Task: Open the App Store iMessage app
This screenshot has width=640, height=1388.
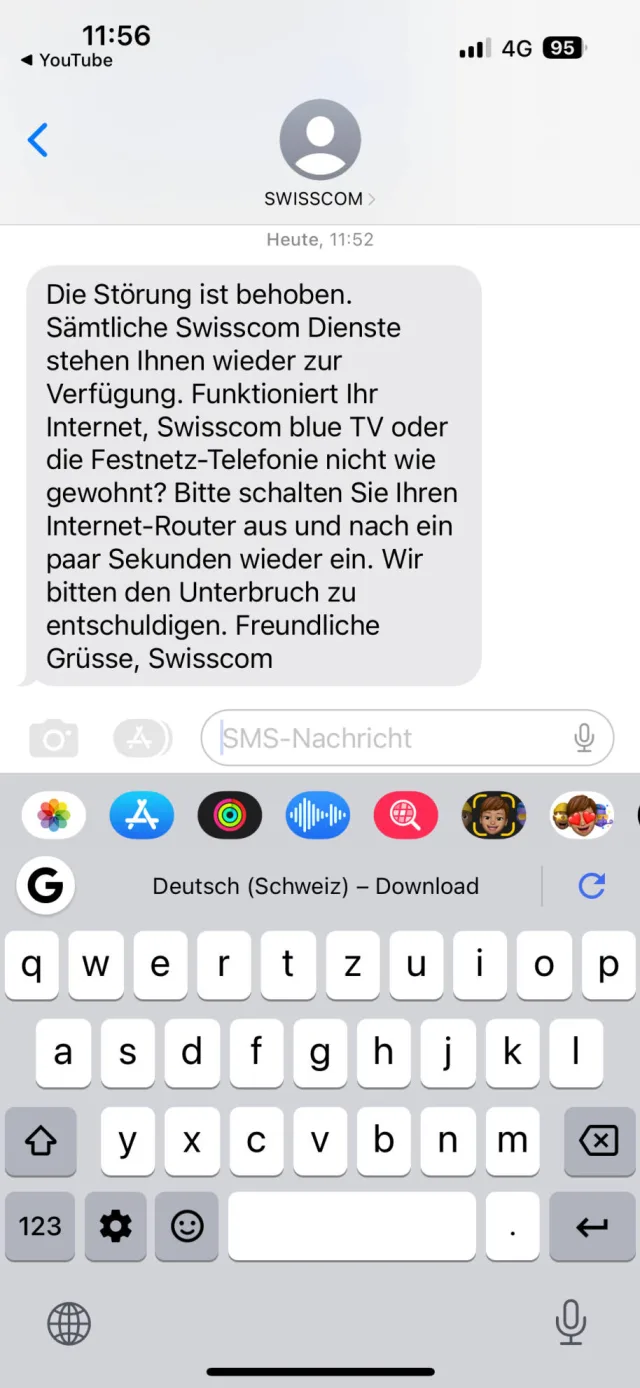Action: [142, 815]
